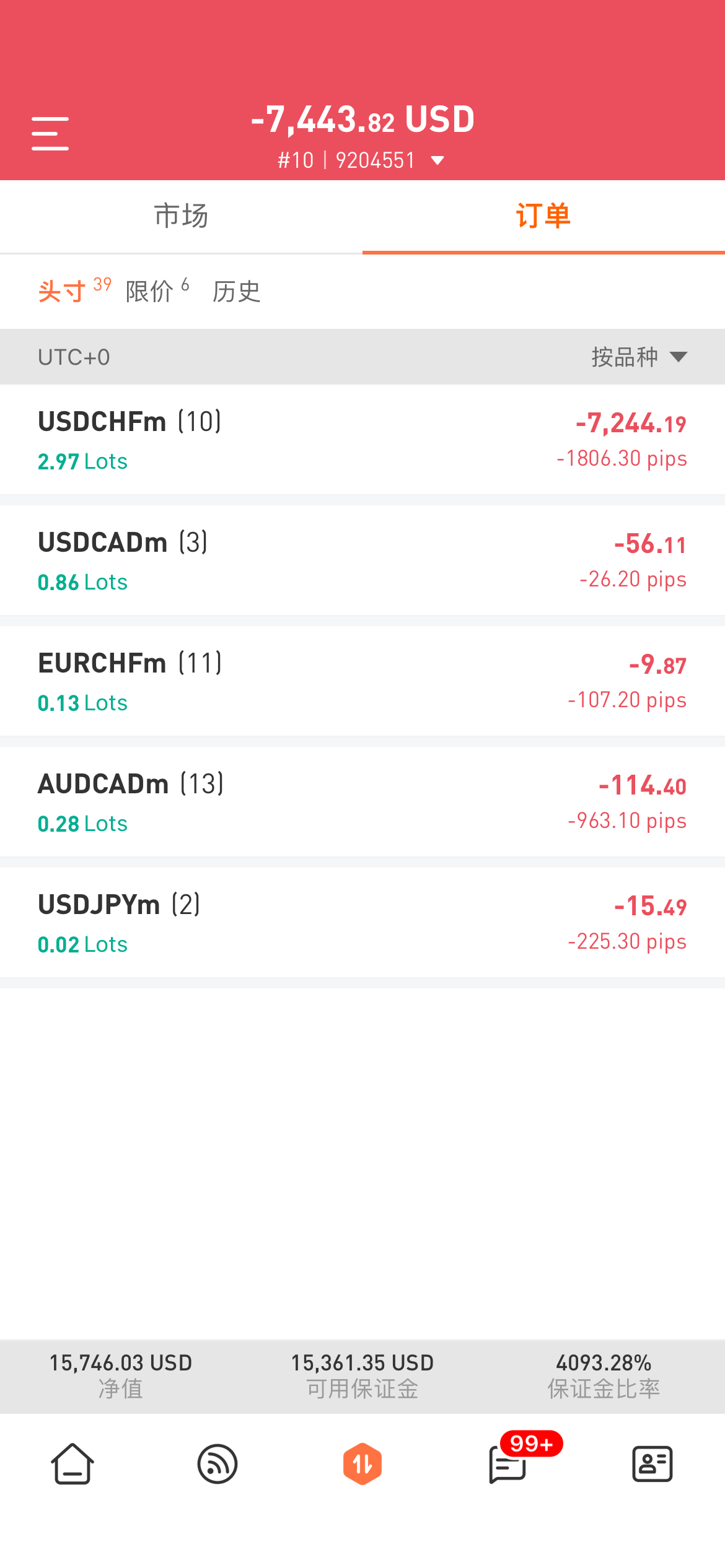The height and width of the screenshot is (1568, 725).
Task: Tap the orange trade button
Action: point(362,1464)
